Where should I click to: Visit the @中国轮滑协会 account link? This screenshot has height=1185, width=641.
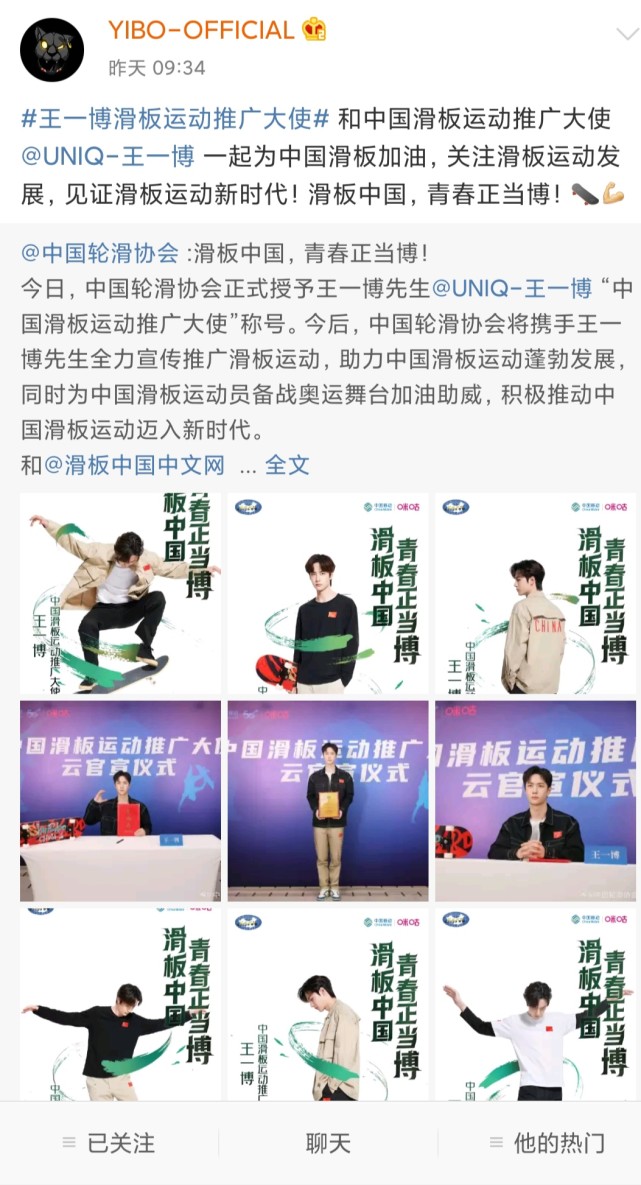tap(100, 252)
